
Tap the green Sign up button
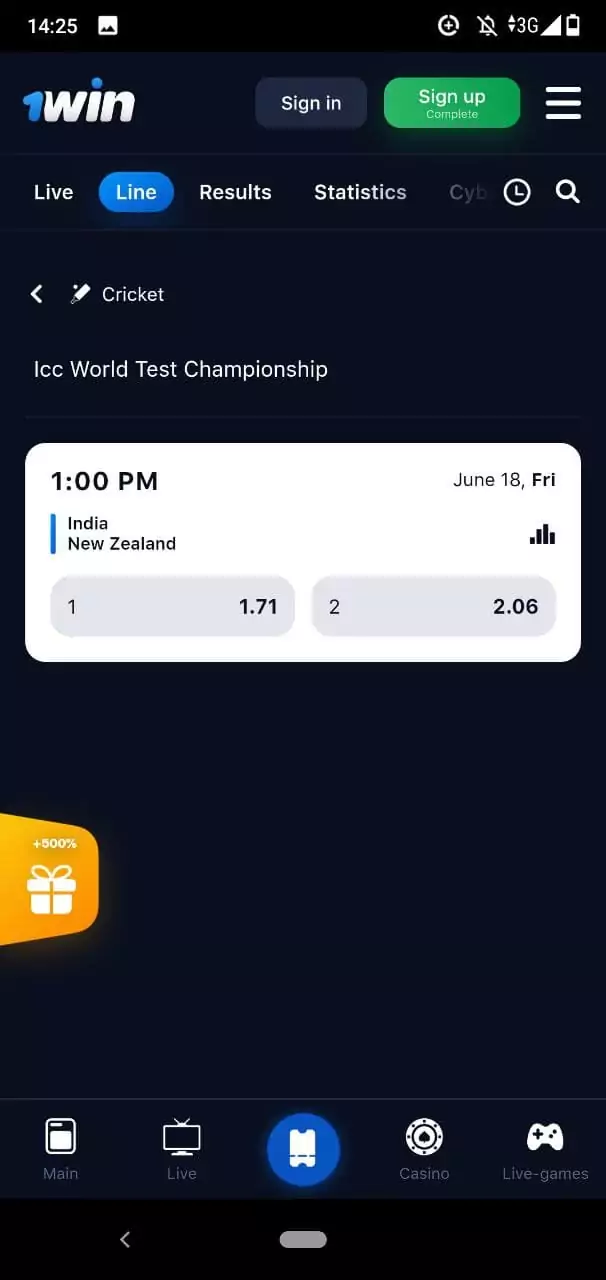pos(452,103)
